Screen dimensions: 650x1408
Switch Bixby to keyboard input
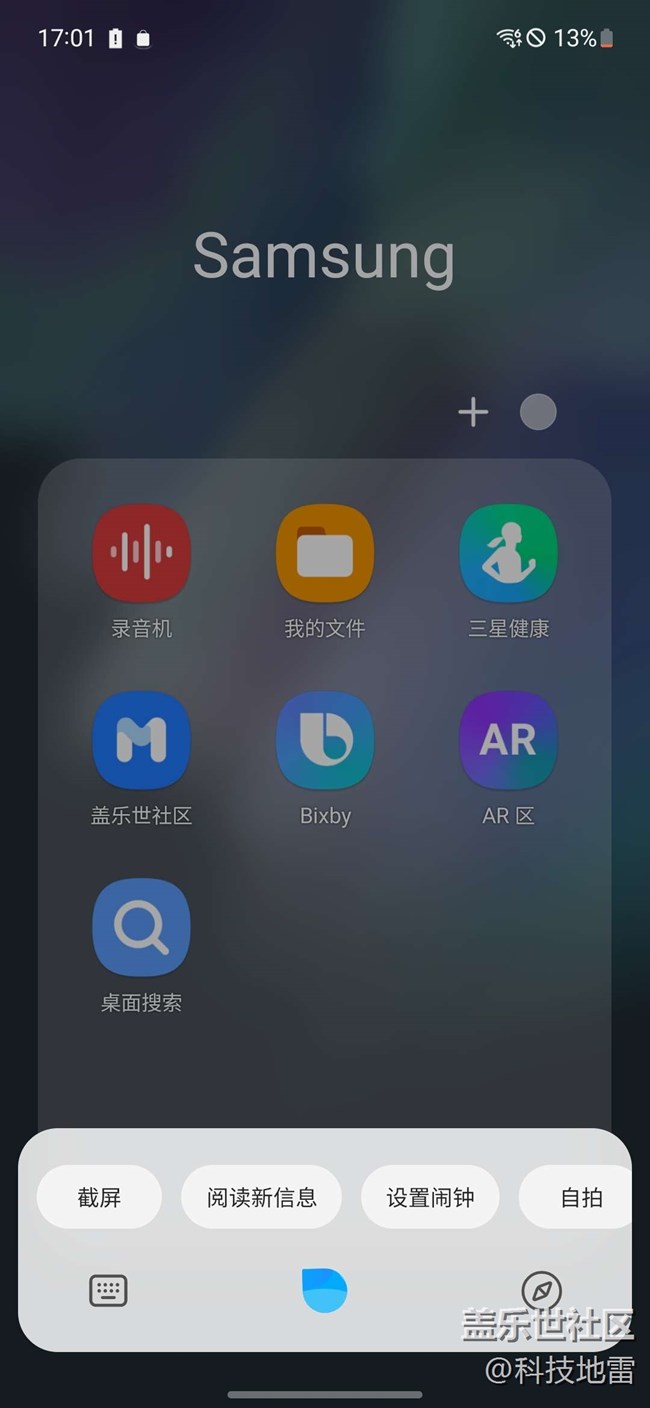(x=108, y=1291)
